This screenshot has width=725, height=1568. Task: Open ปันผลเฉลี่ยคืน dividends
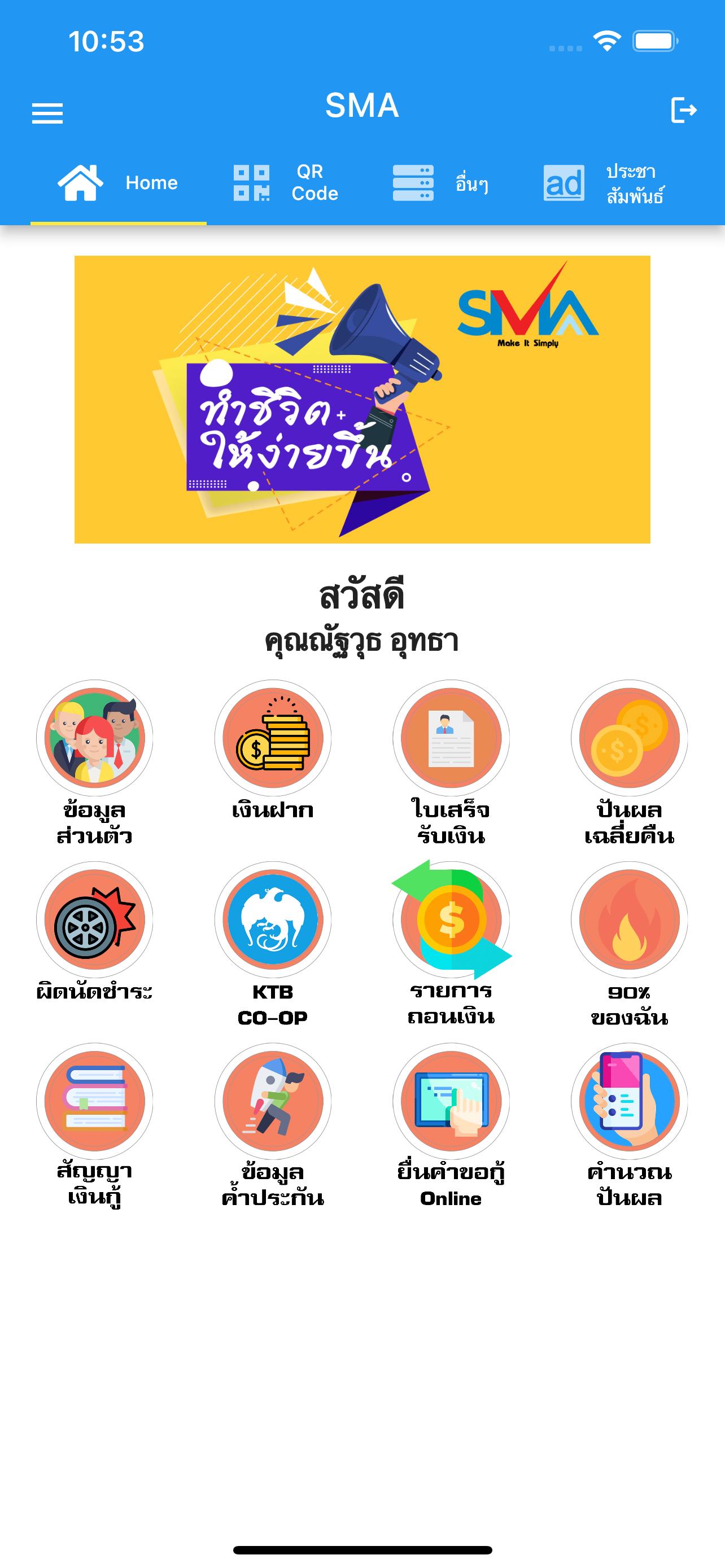tap(630, 763)
